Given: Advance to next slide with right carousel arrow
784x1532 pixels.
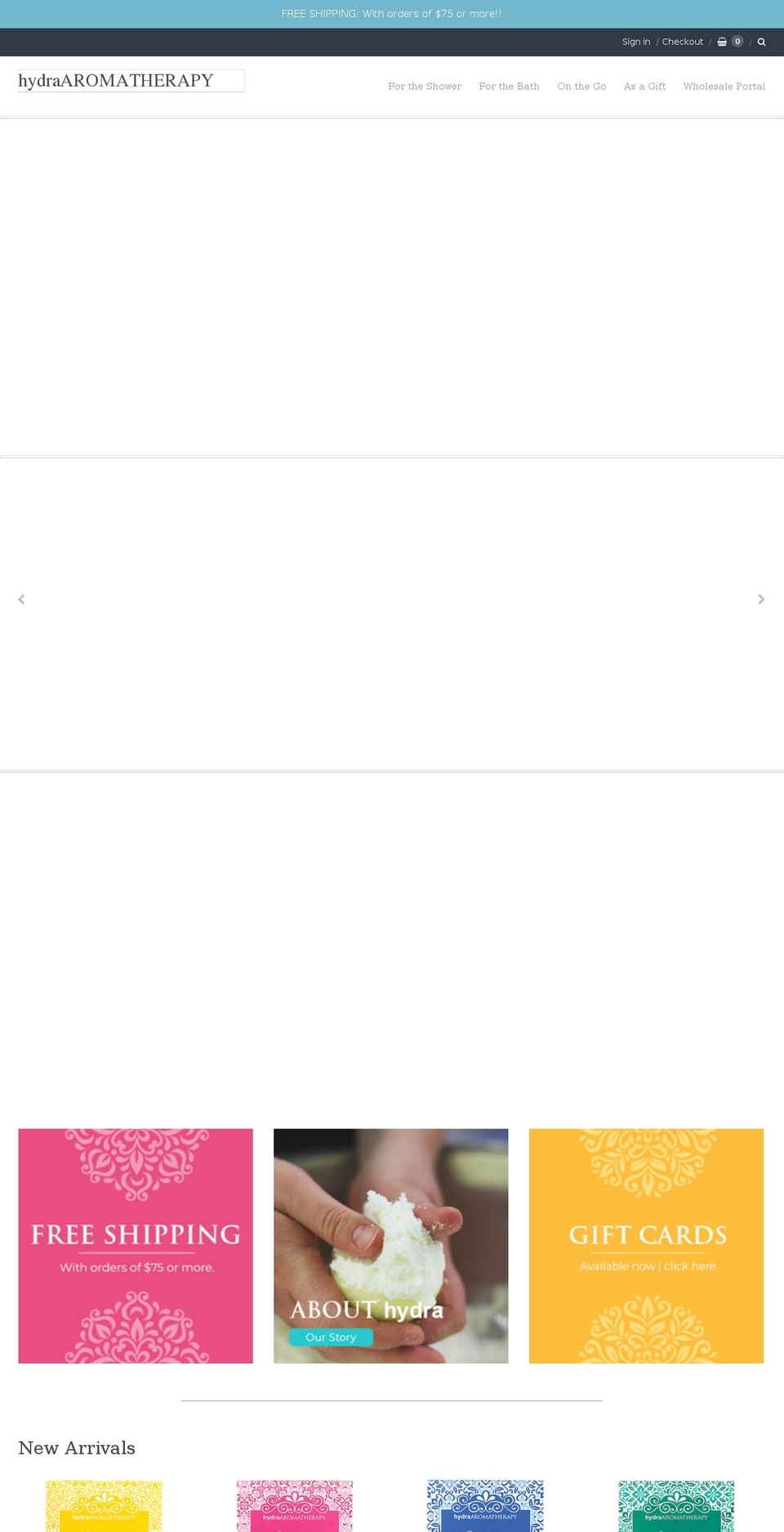Looking at the screenshot, I should click(761, 599).
